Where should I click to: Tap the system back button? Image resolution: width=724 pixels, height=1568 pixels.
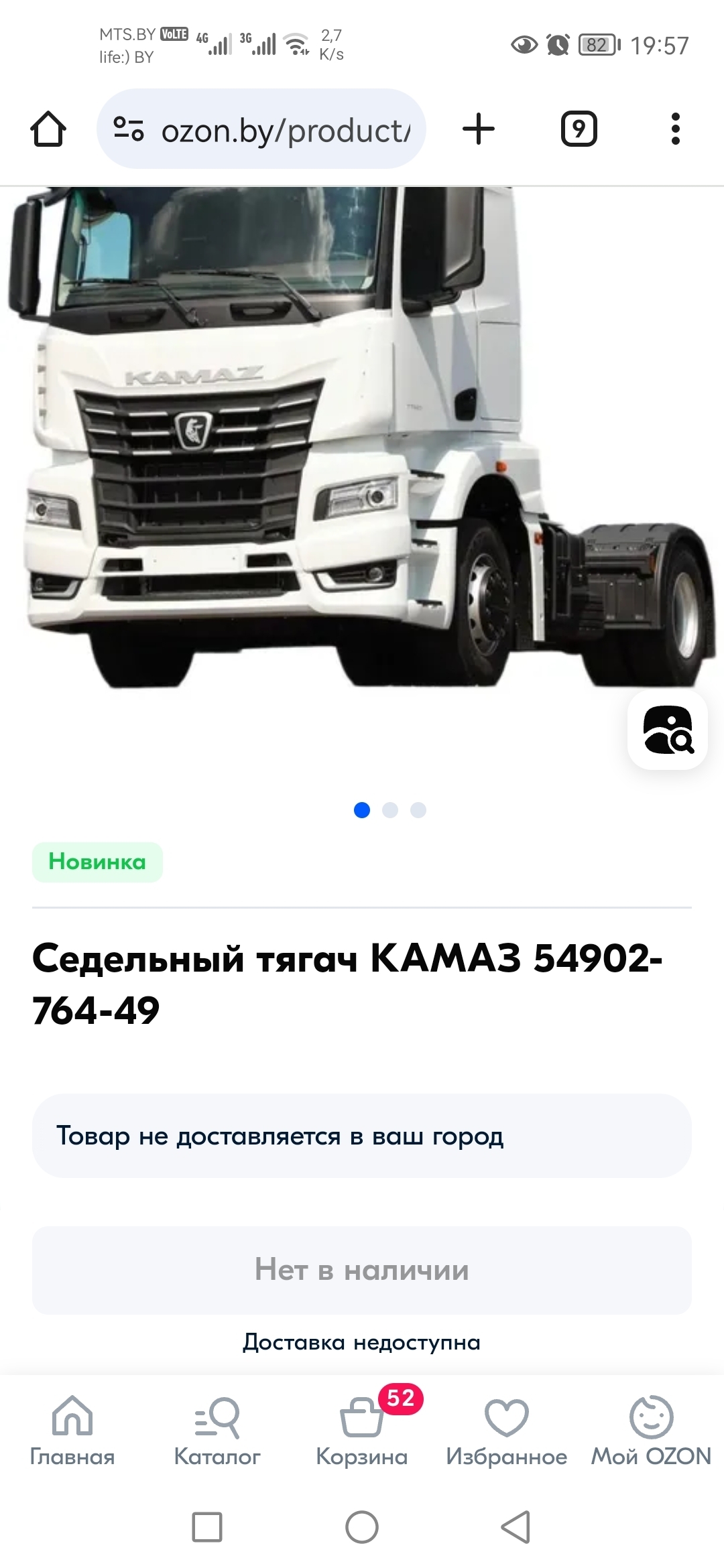[516, 1527]
